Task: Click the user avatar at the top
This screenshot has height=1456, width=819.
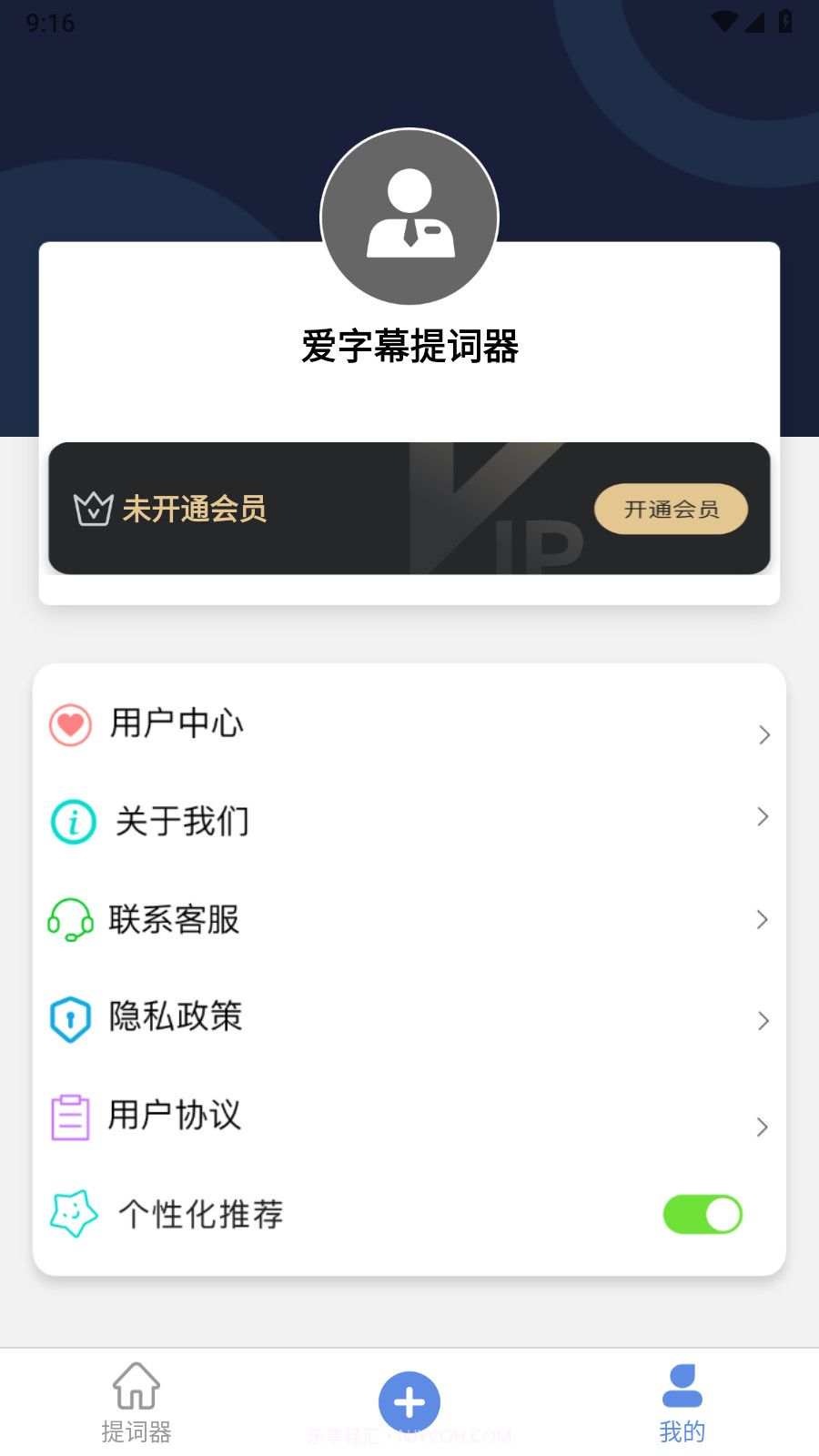Action: [x=409, y=217]
